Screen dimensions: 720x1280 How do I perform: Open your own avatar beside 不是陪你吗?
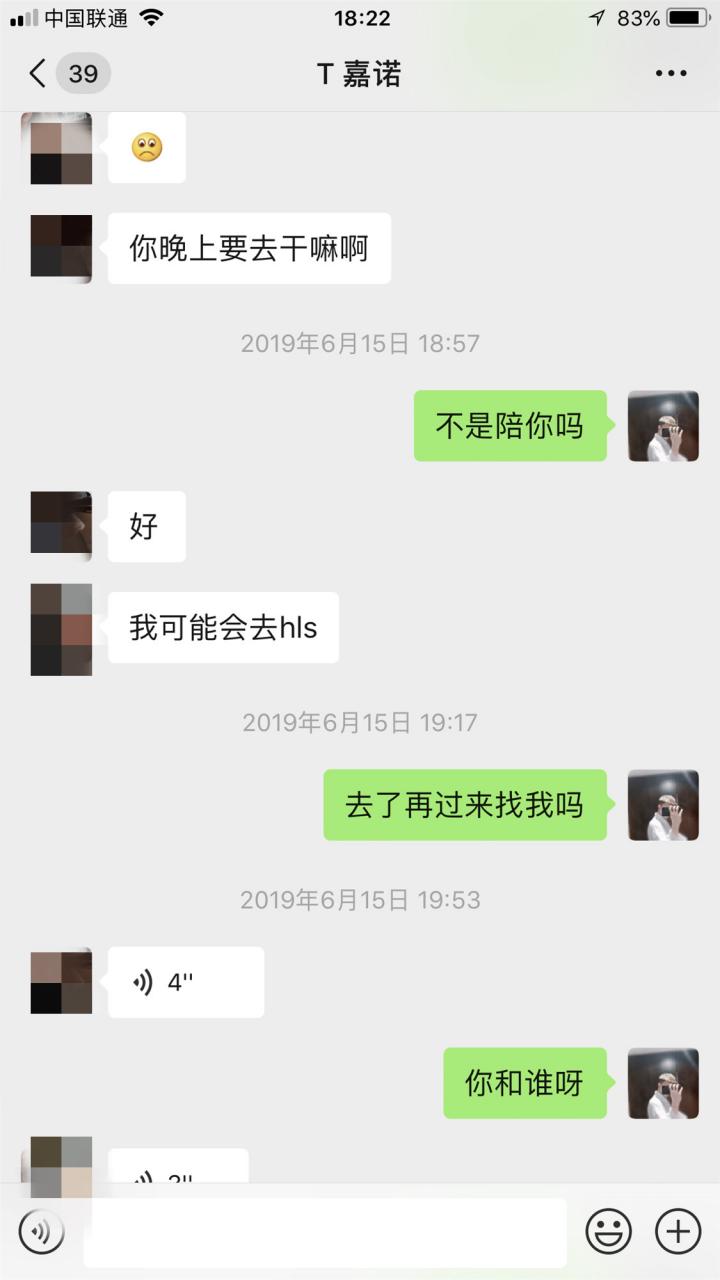click(664, 427)
